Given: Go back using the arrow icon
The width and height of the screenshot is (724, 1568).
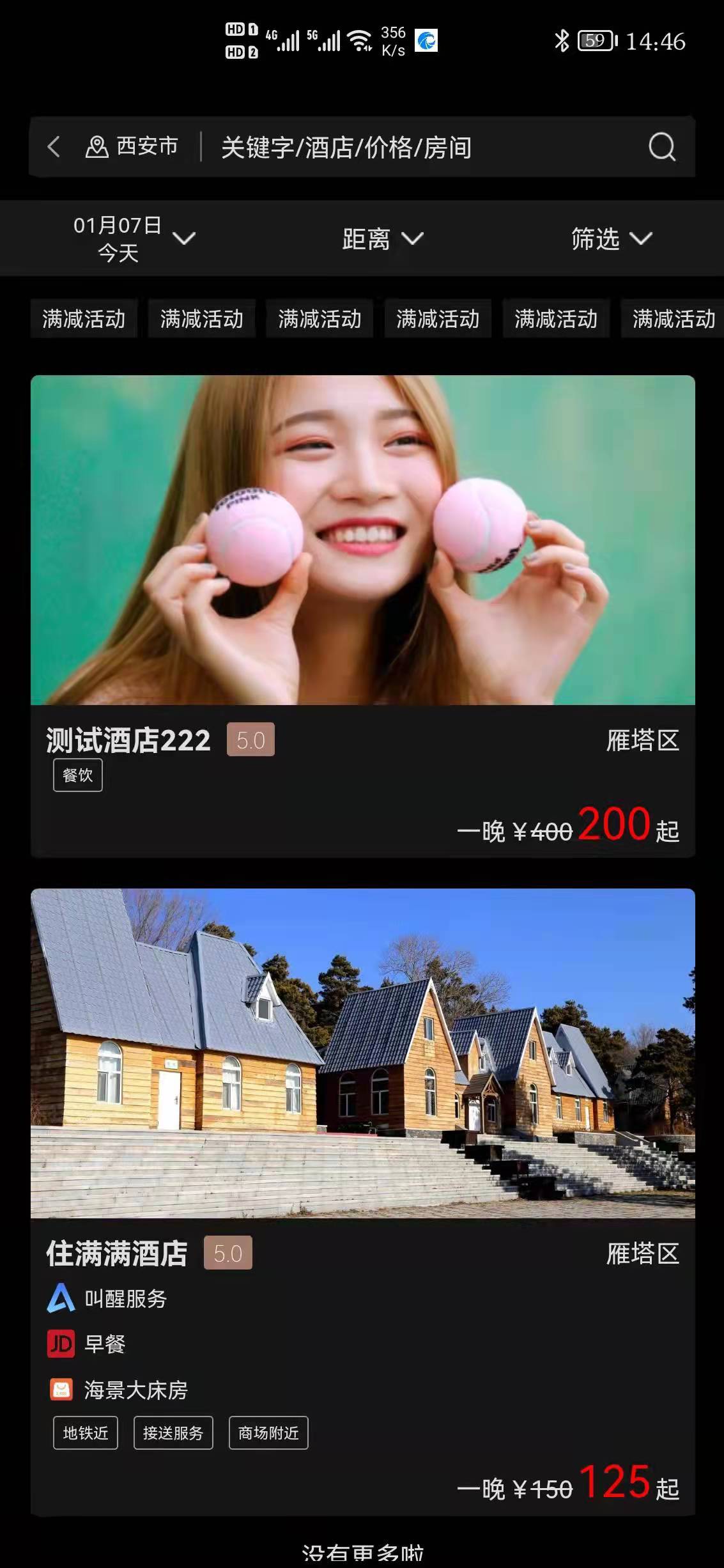Looking at the screenshot, I should (x=54, y=147).
